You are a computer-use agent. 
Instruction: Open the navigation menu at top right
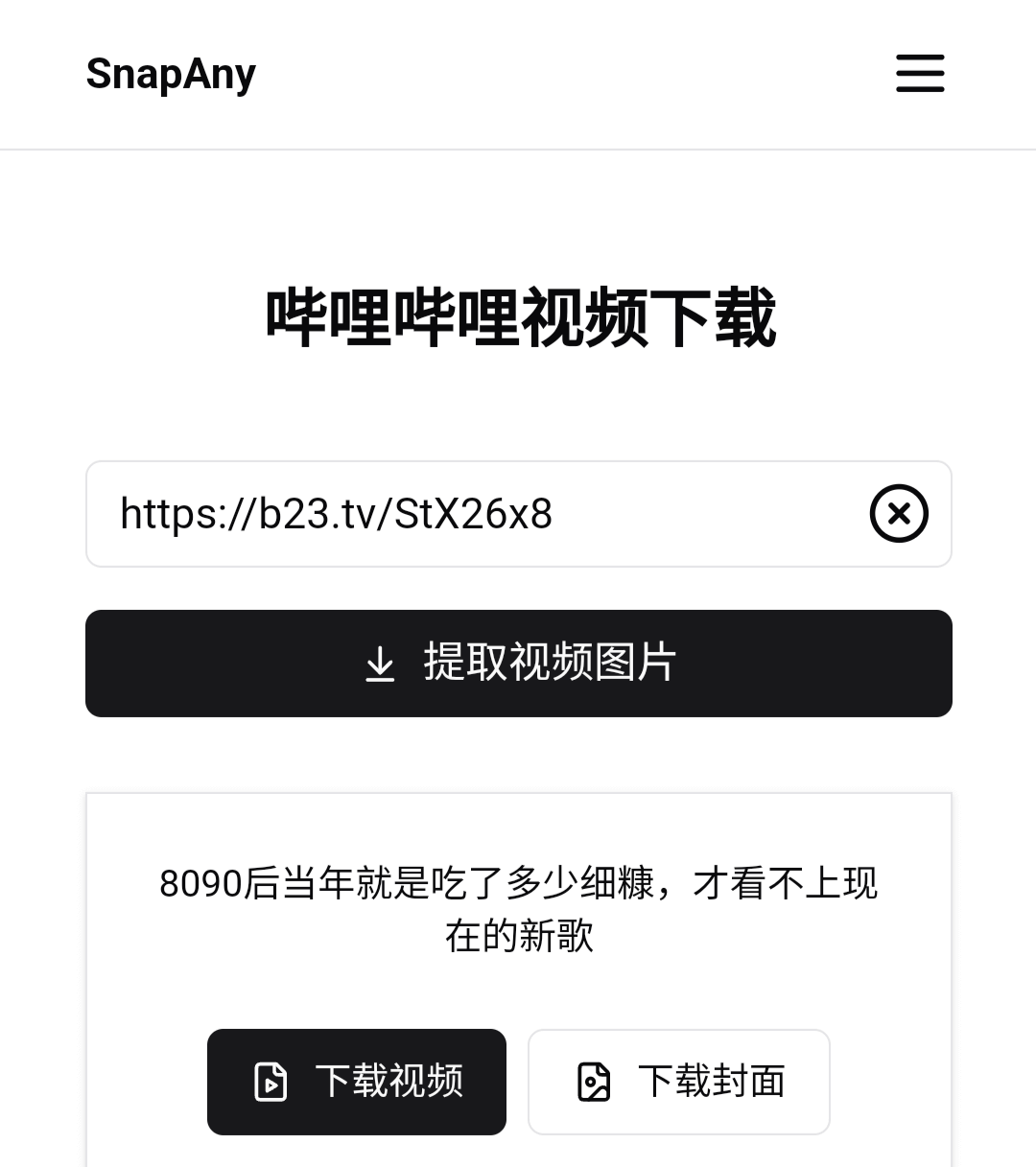tap(919, 73)
